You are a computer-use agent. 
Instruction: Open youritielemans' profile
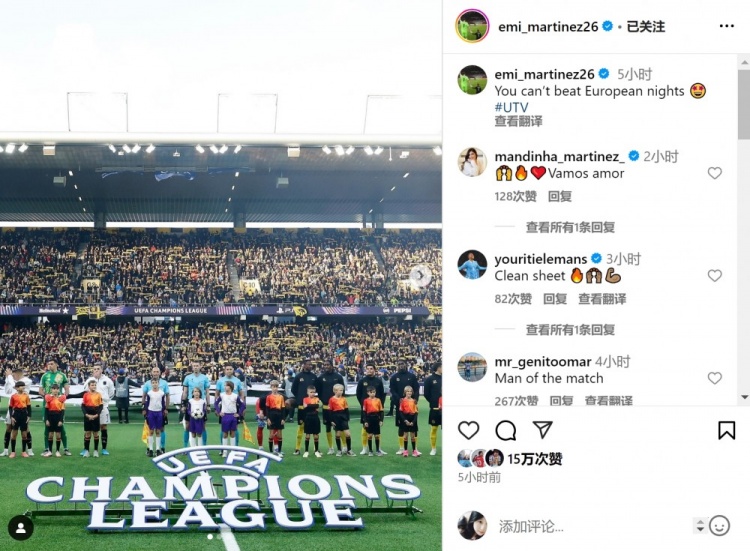(x=541, y=258)
